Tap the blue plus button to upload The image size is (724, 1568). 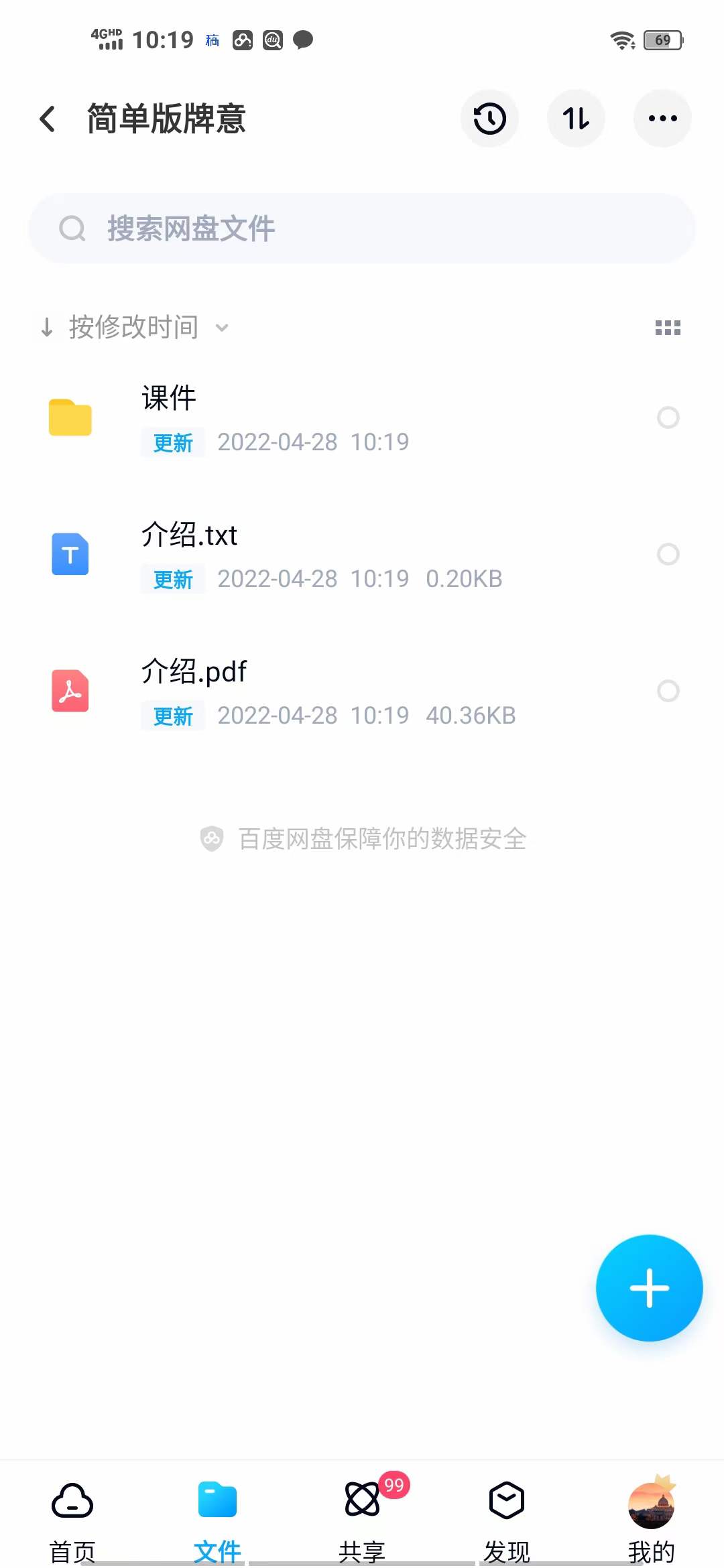[648, 1287]
